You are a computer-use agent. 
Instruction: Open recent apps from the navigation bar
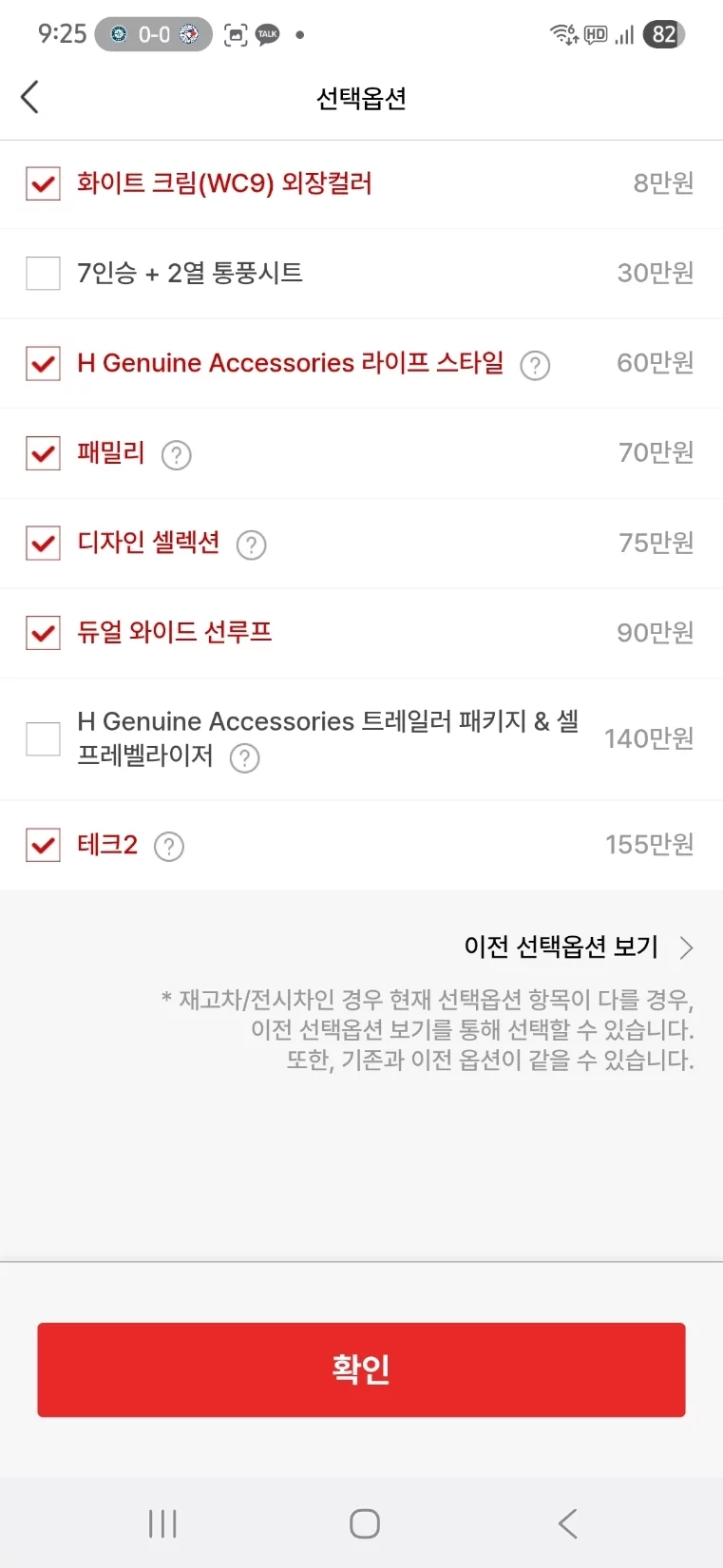coord(162,1523)
